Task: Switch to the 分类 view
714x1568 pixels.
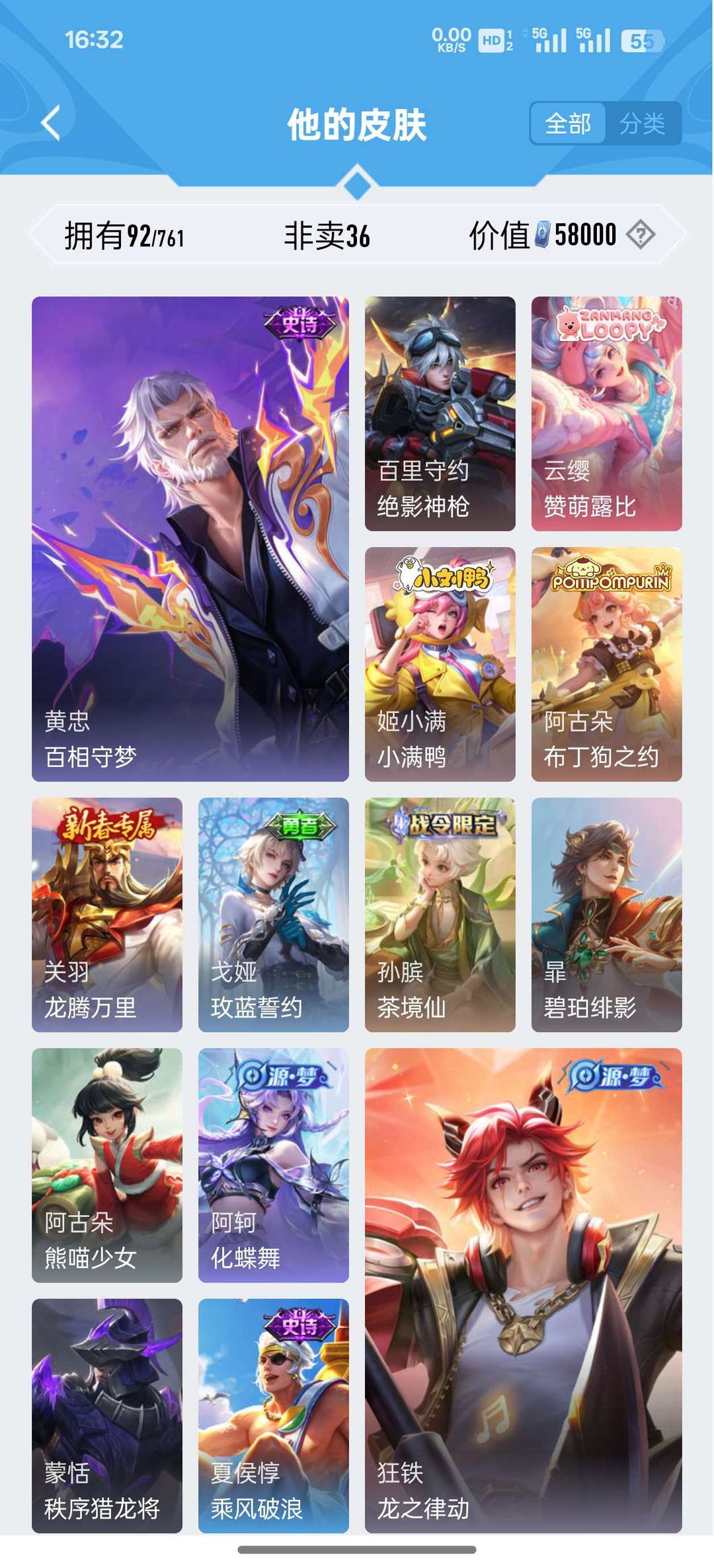Action: coord(642,124)
